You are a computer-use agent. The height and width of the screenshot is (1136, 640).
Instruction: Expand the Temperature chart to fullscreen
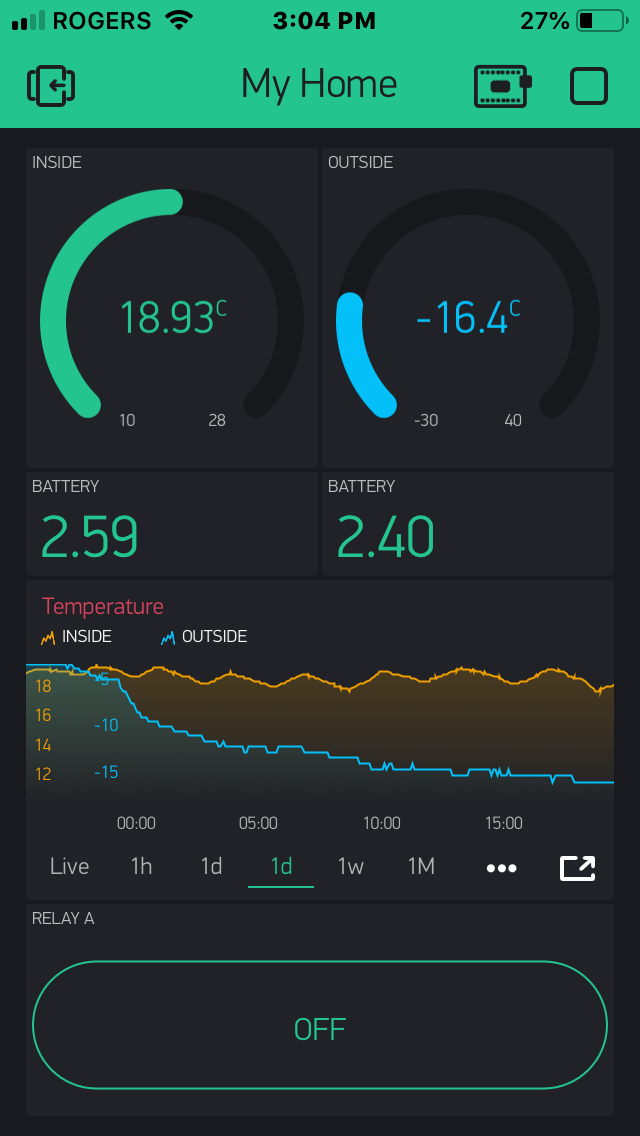click(x=577, y=867)
